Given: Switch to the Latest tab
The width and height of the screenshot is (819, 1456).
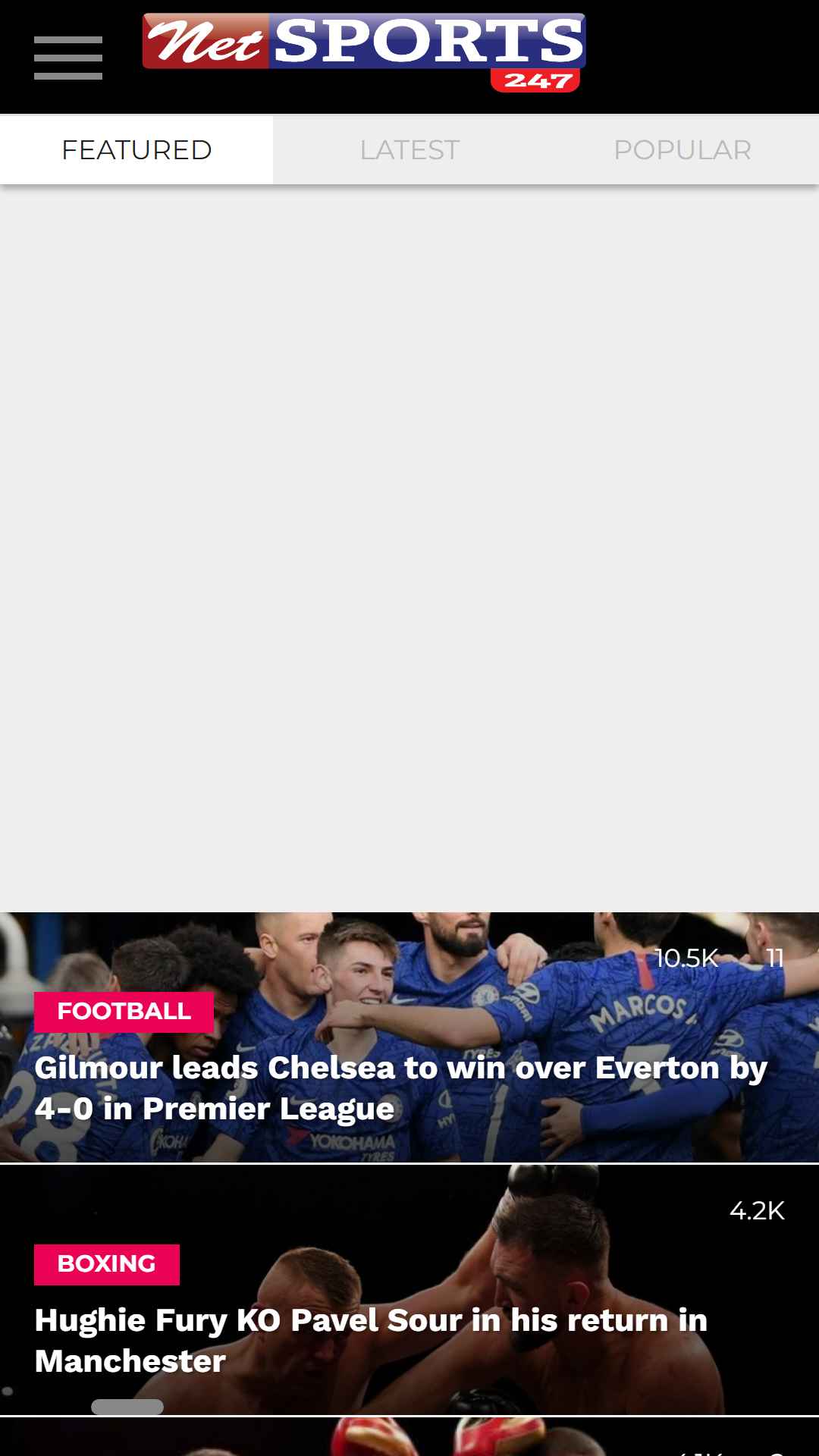Looking at the screenshot, I should click(x=409, y=149).
